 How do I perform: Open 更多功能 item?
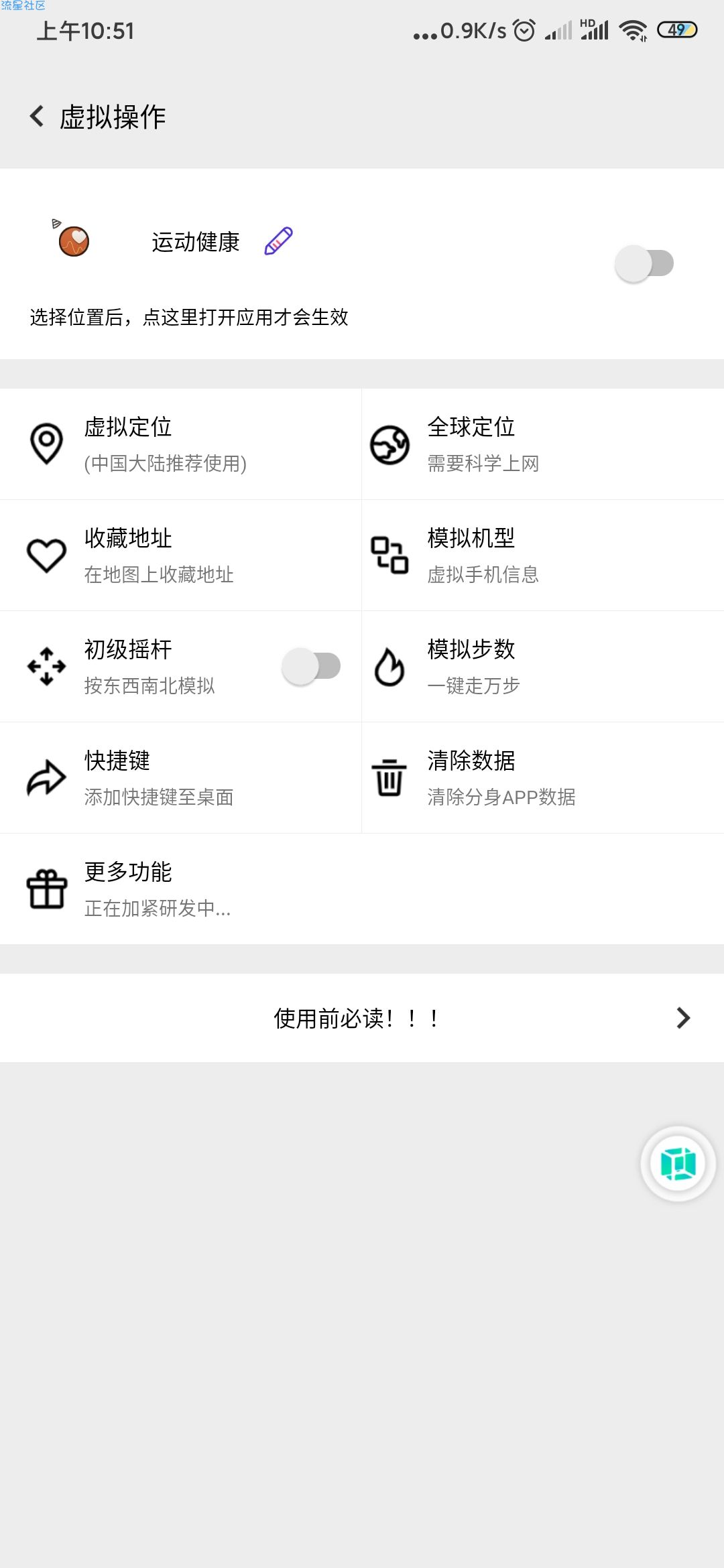(362, 889)
